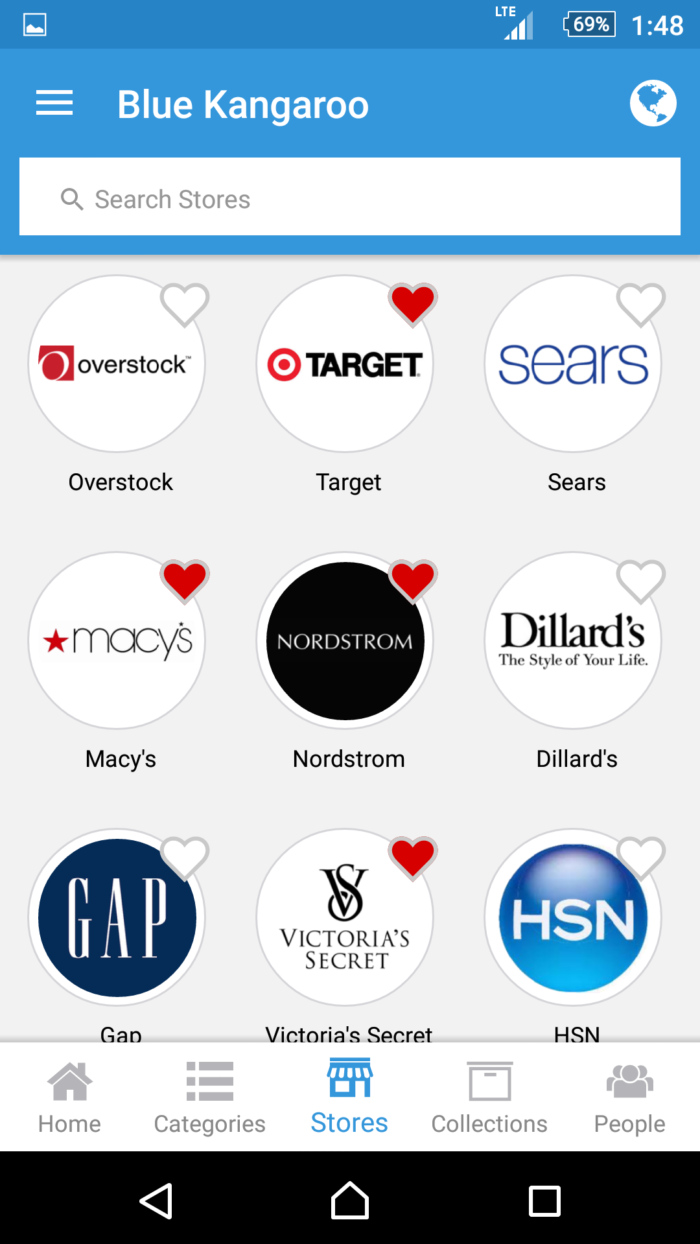Unfavorite Target by tapping its red heart
Image resolution: width=700 pixels, height=1244 pixels.
(x=413, y=304)
